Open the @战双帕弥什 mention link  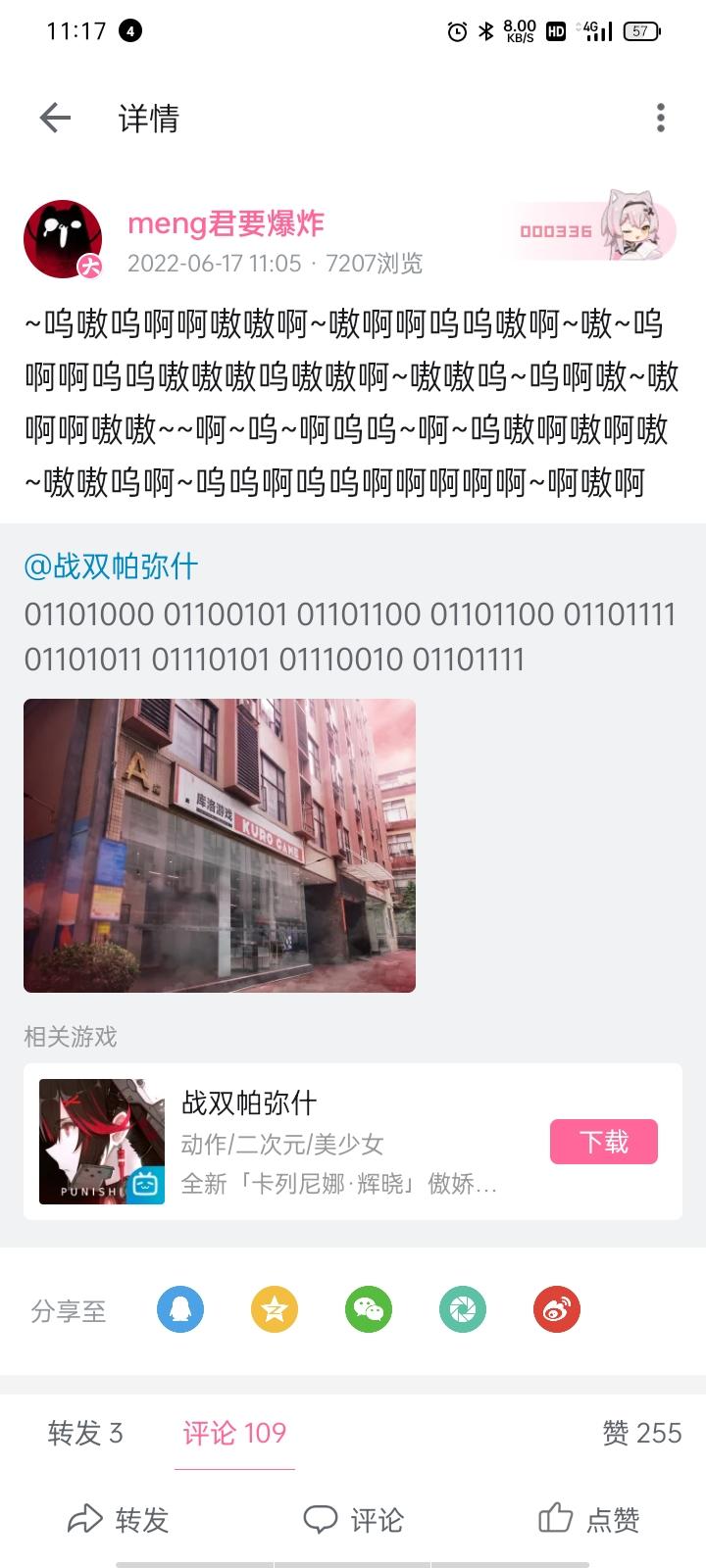click(111, 564)
